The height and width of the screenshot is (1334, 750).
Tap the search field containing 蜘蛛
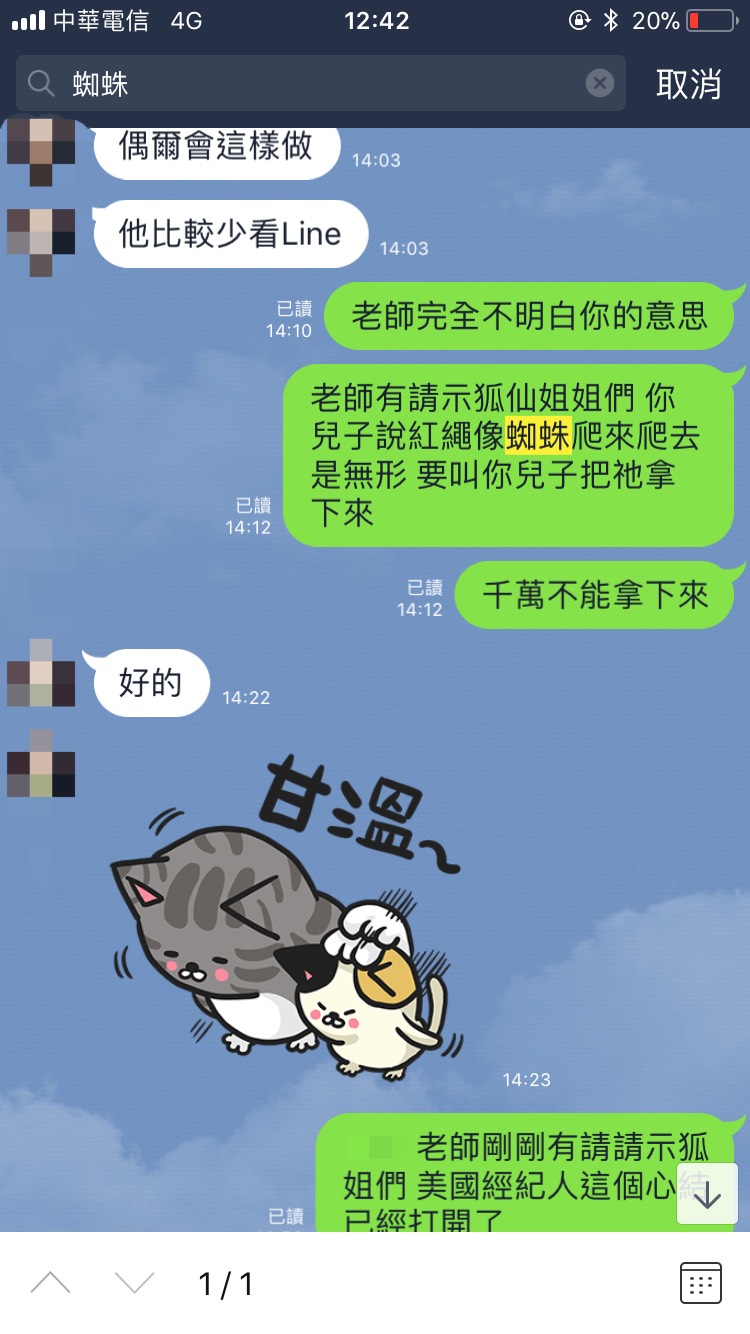click(x=320, y=84)
